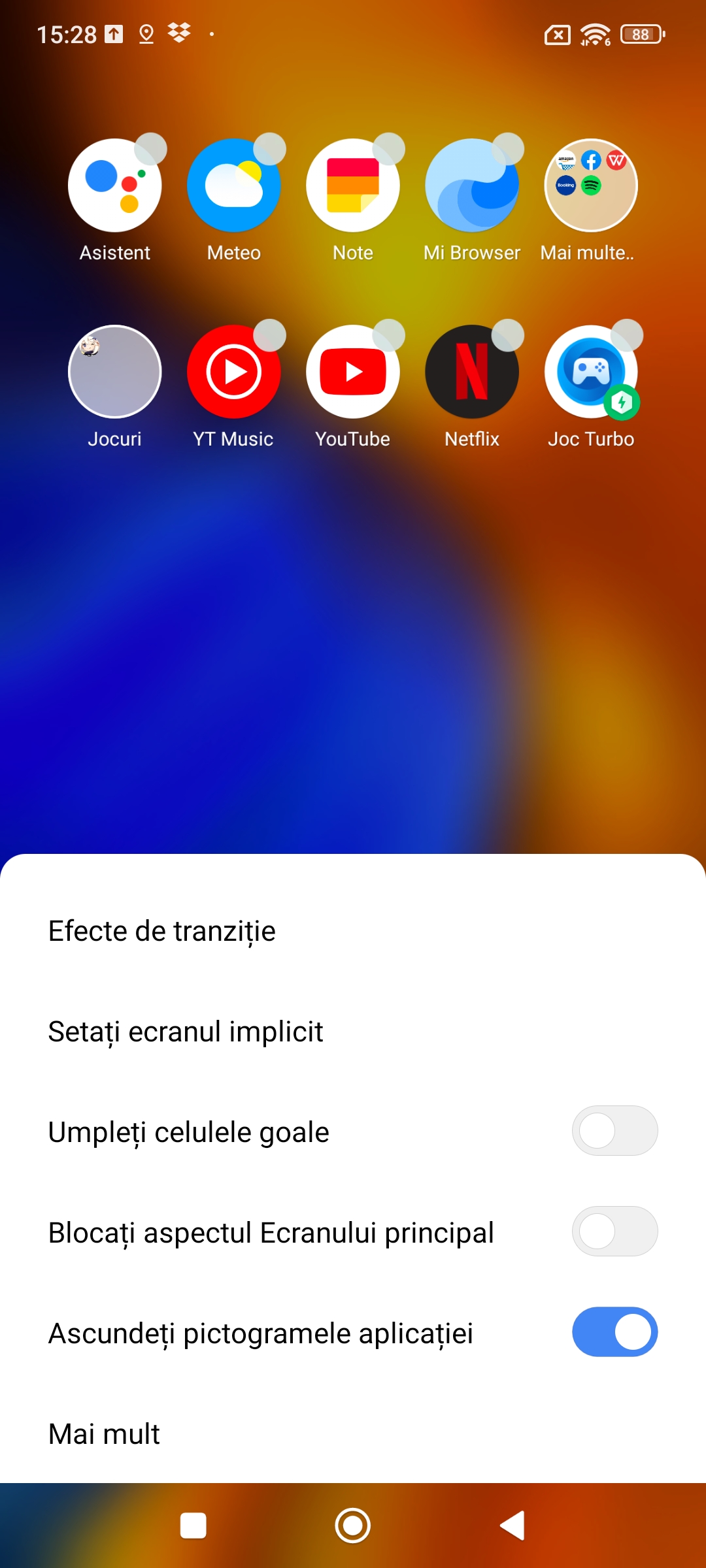The height and width of the screenshot is (1568, 706).
Task: Enable Umpleți celulele goale switch
Action: click(x=614, y=1131)
